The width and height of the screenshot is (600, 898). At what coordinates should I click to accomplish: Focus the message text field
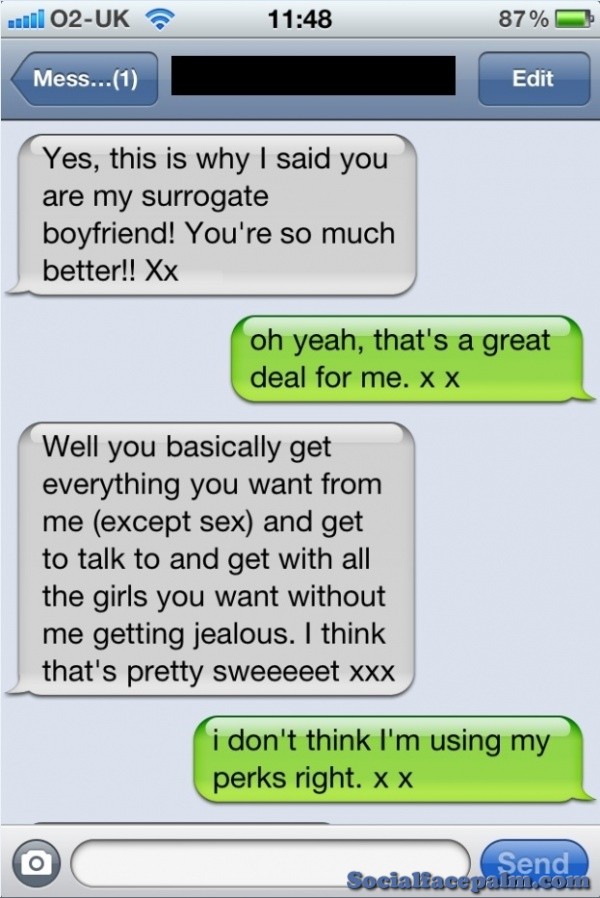pyautogui.click(x=270, y=862)
